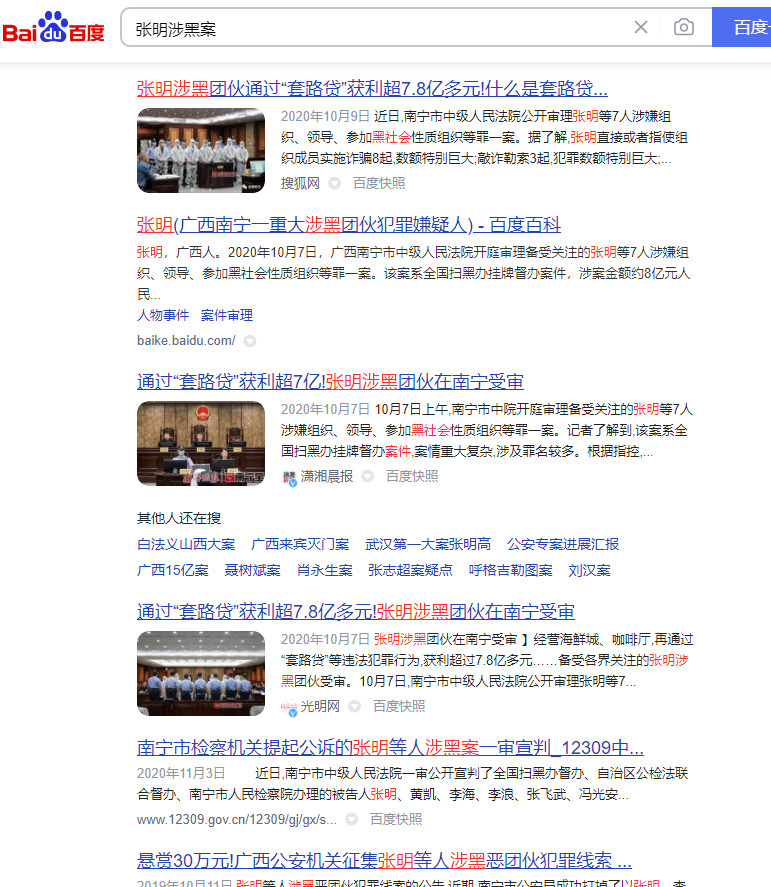Open the 案件审理 sub-link

tap(226, 315)
